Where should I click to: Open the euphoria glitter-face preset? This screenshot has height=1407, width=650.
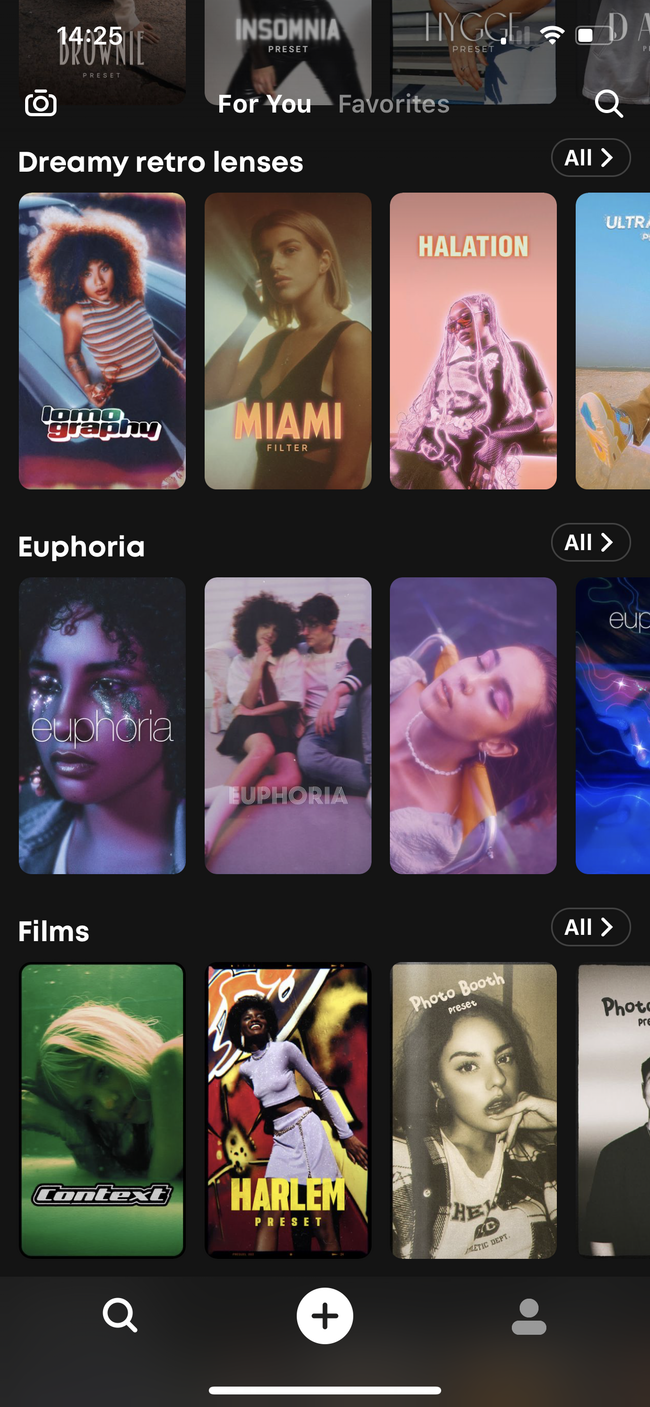coord(102,725)
